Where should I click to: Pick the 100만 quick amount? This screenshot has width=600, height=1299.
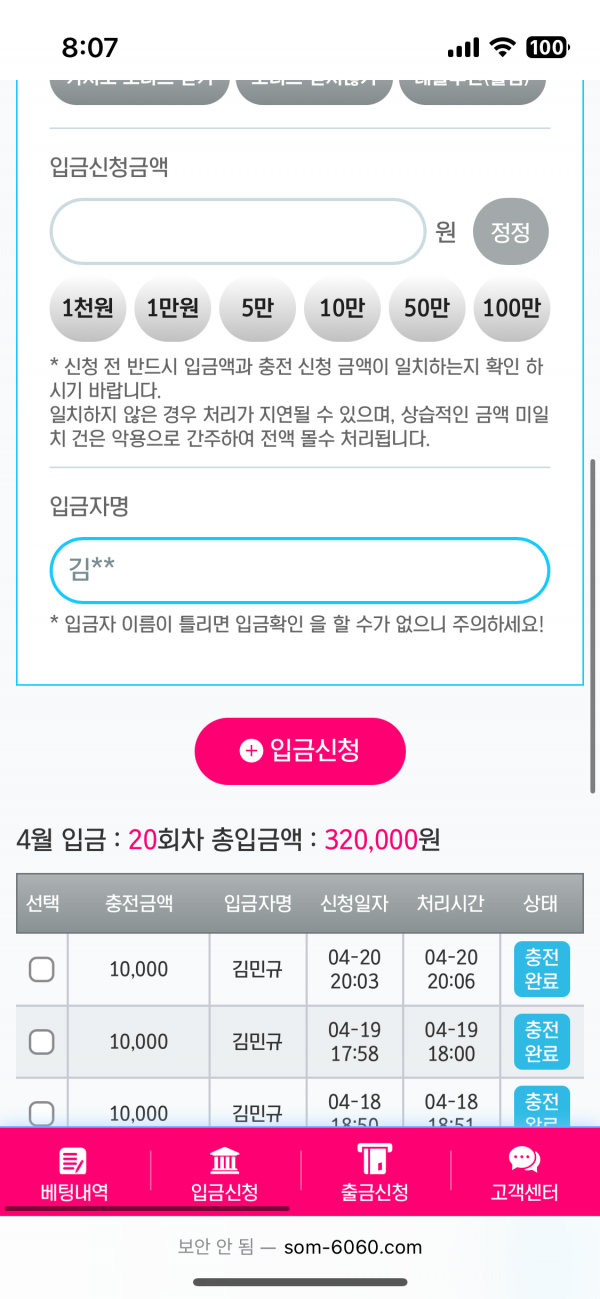(x=511, y=308)
